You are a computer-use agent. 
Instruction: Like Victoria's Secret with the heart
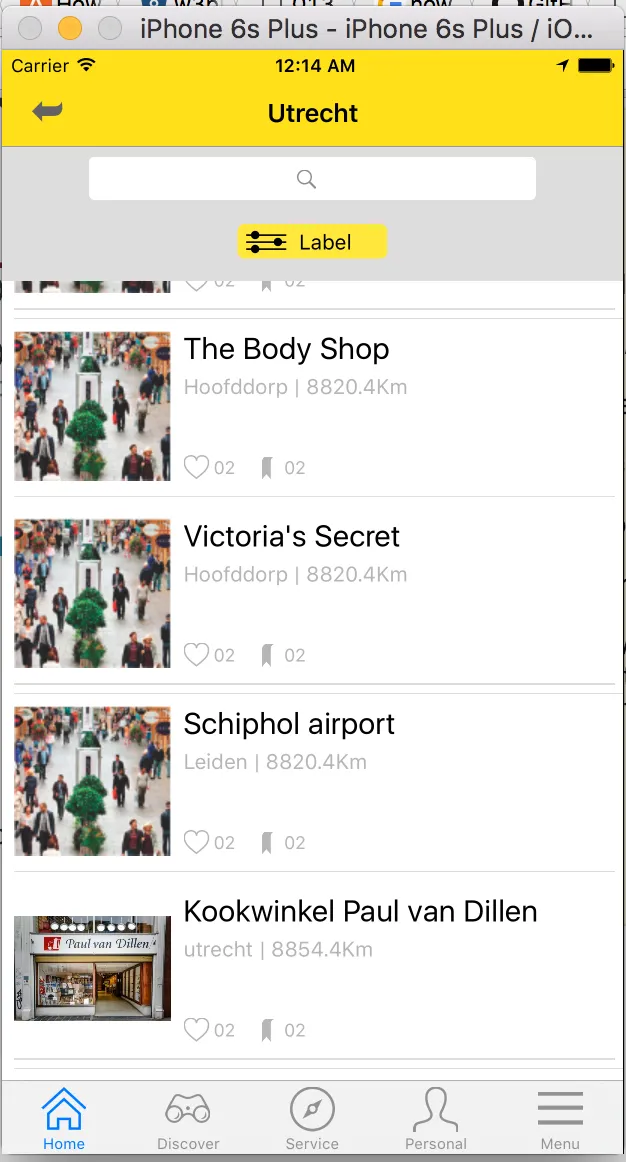click(197, 655)
